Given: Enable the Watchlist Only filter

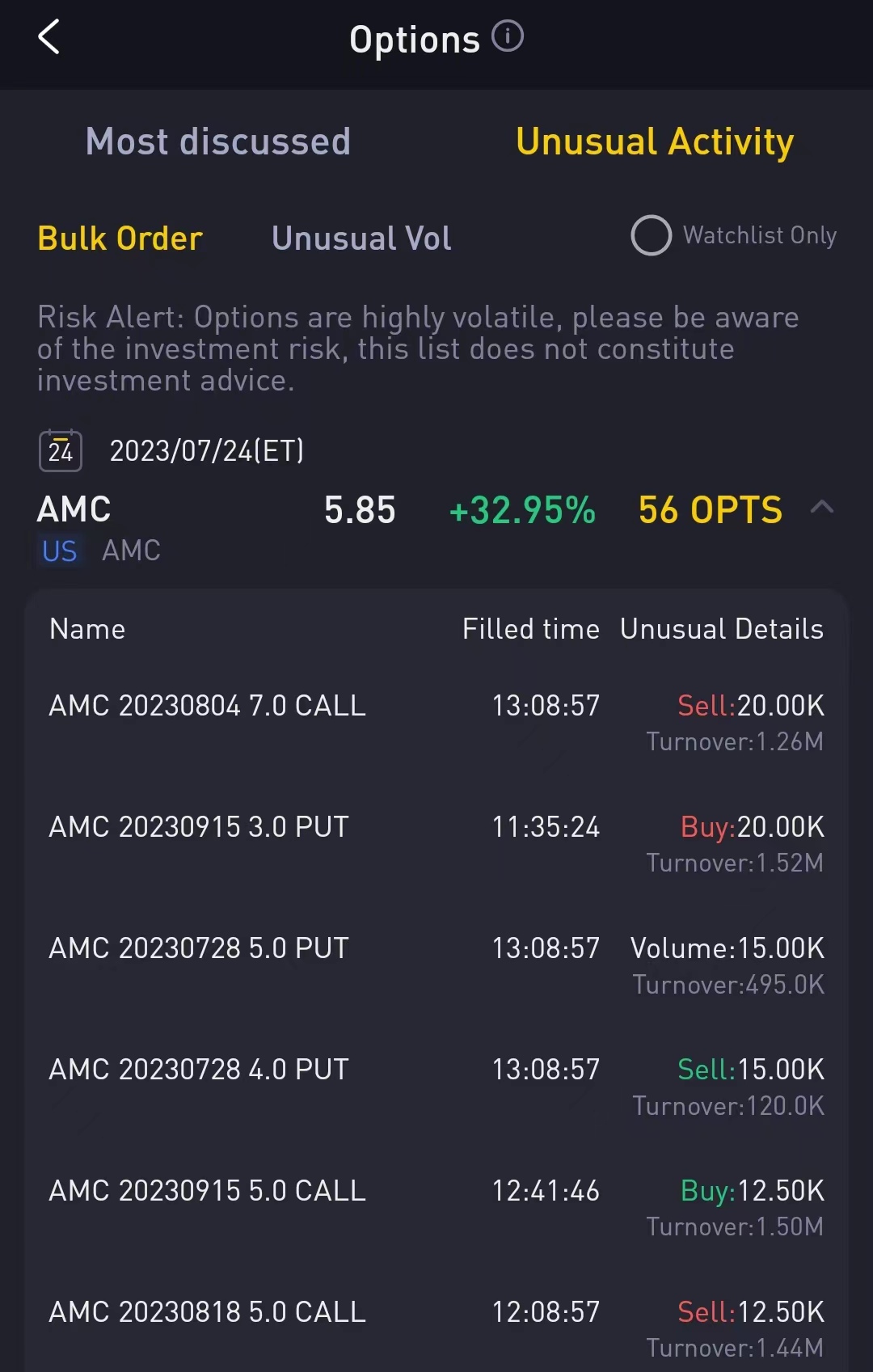Looking at the screenshot, I should coord(652,235).
